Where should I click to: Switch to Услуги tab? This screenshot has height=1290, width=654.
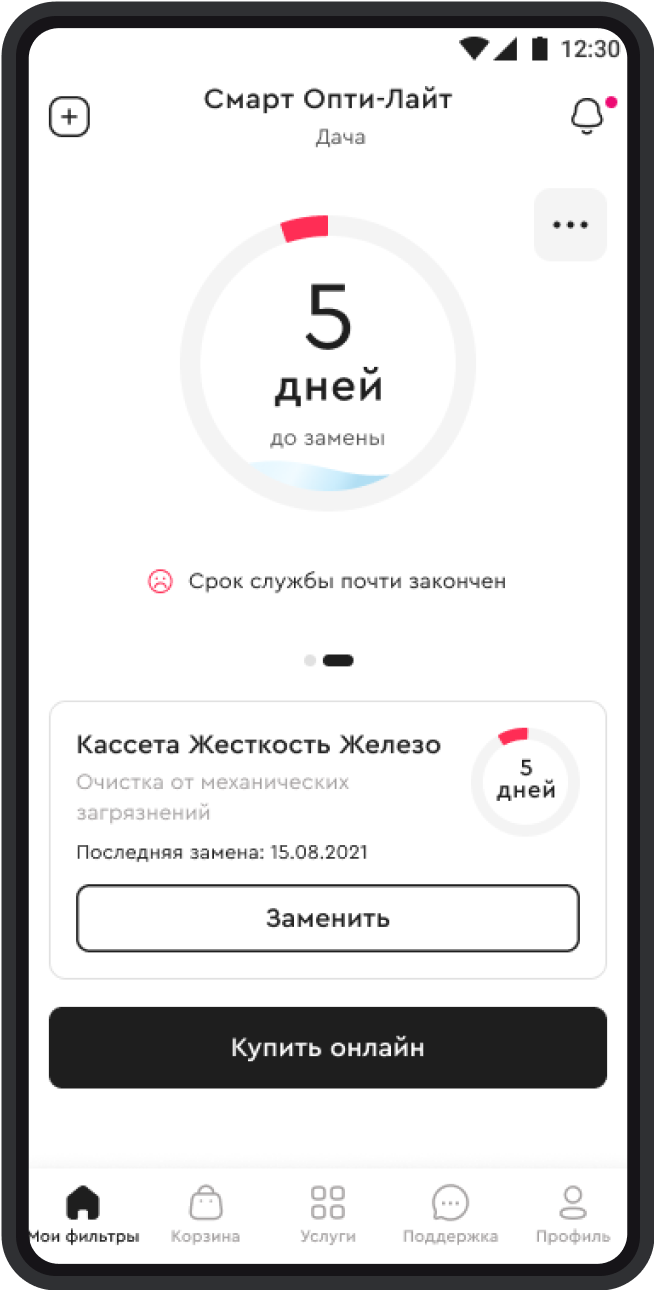[328, 1214]
